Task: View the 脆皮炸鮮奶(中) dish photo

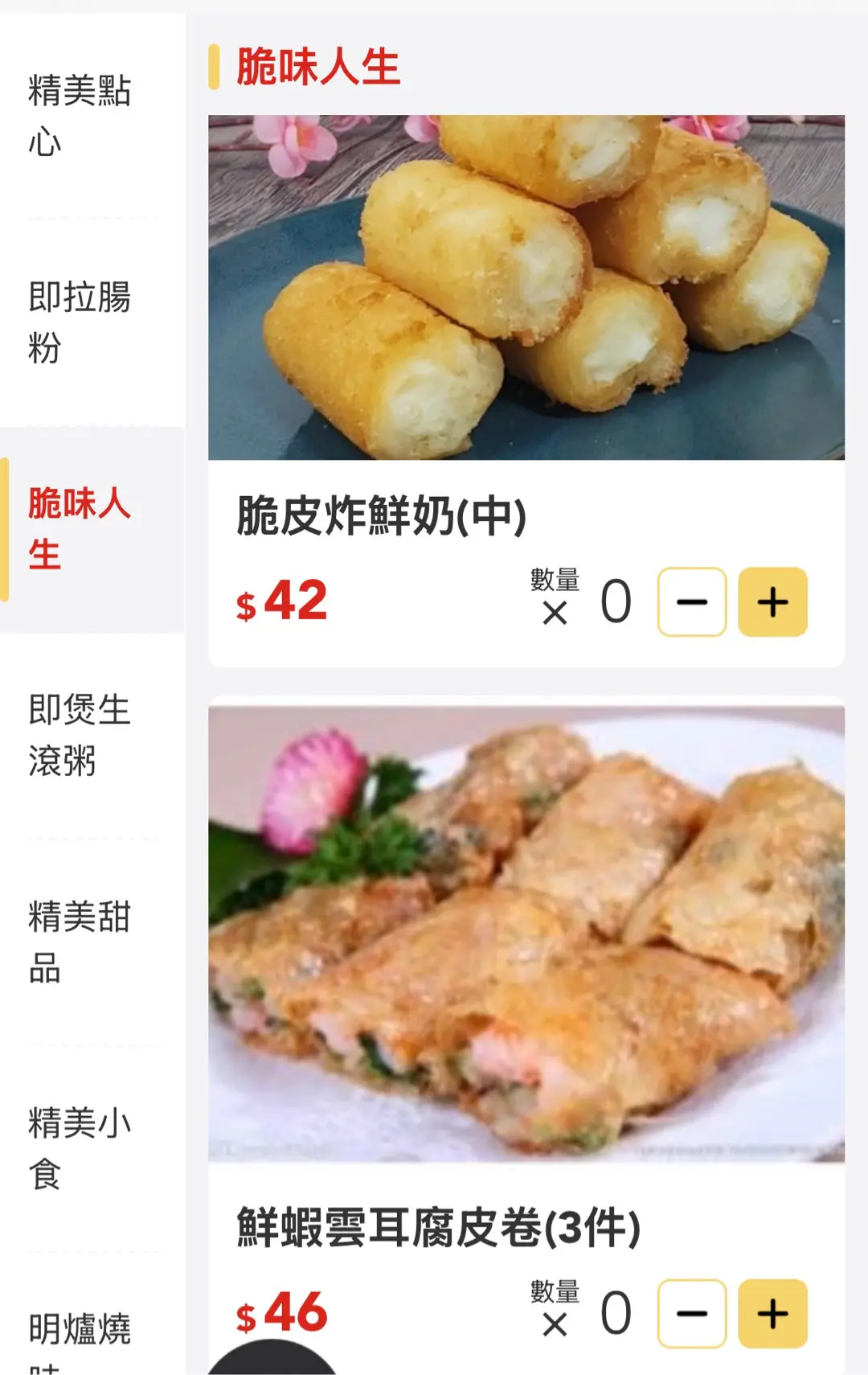Action: (526, 288)
